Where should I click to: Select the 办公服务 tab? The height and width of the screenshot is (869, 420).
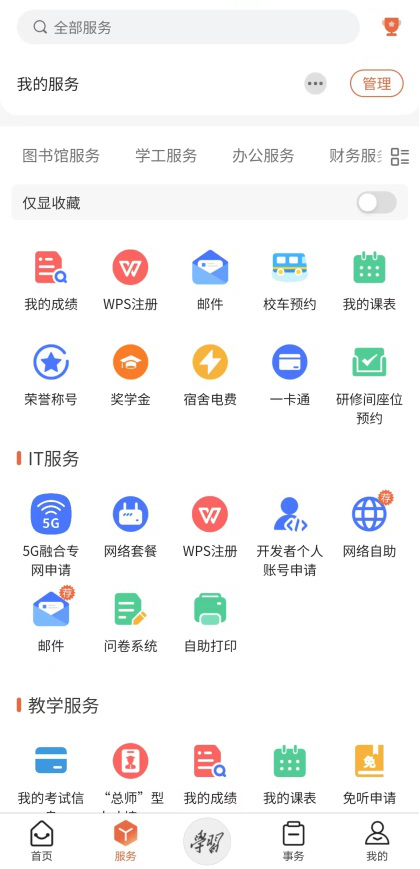point(263,156)
